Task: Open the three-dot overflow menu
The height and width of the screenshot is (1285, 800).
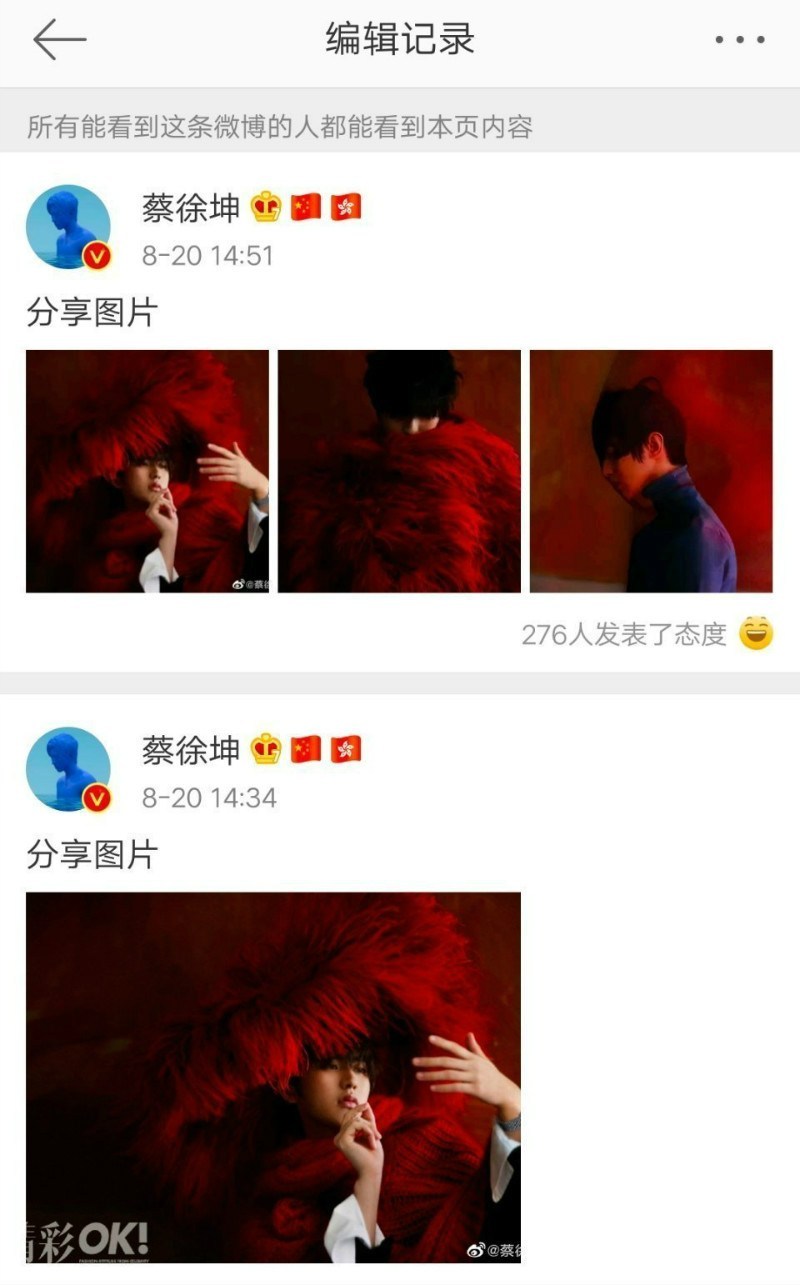Action: tap(740, 40)
